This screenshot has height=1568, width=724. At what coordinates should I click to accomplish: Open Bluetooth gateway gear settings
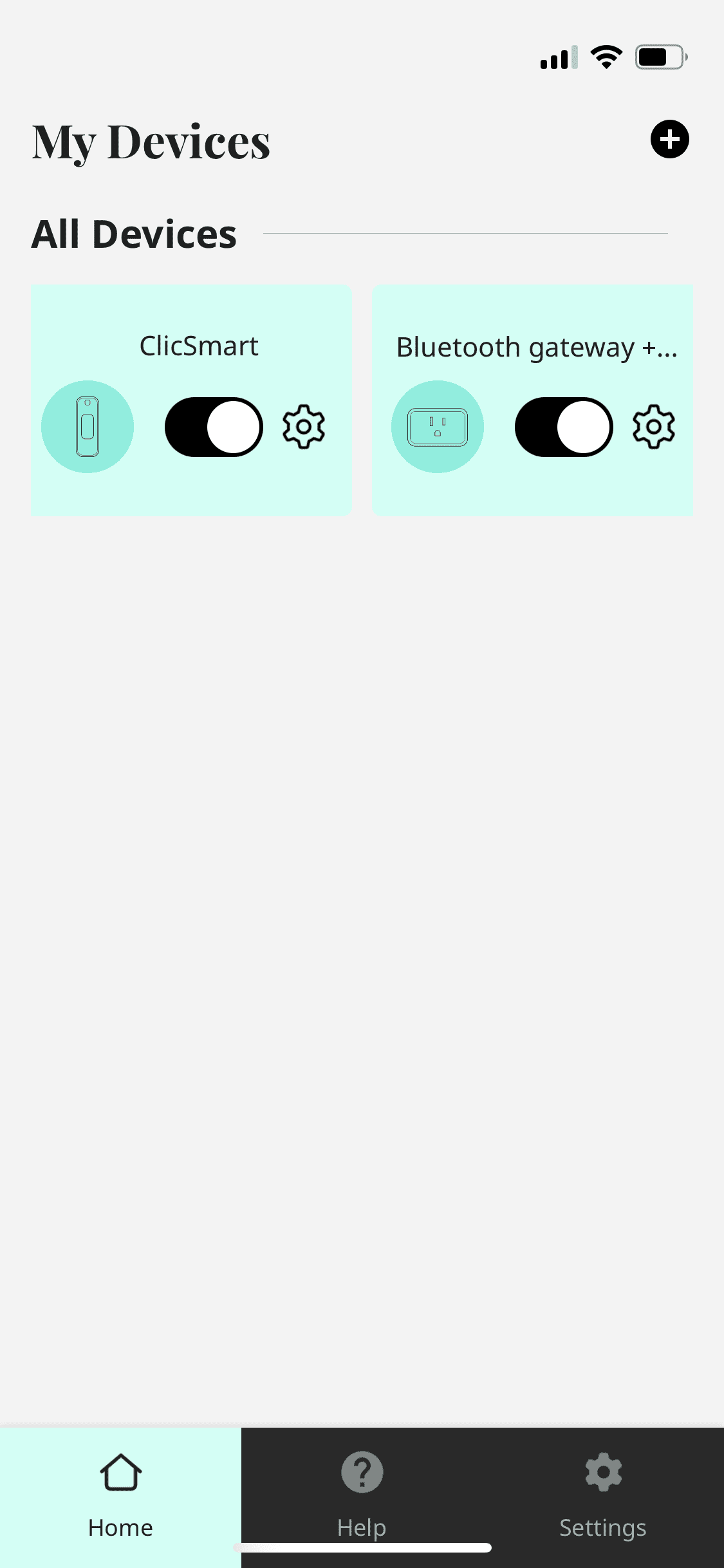(654, 427)
